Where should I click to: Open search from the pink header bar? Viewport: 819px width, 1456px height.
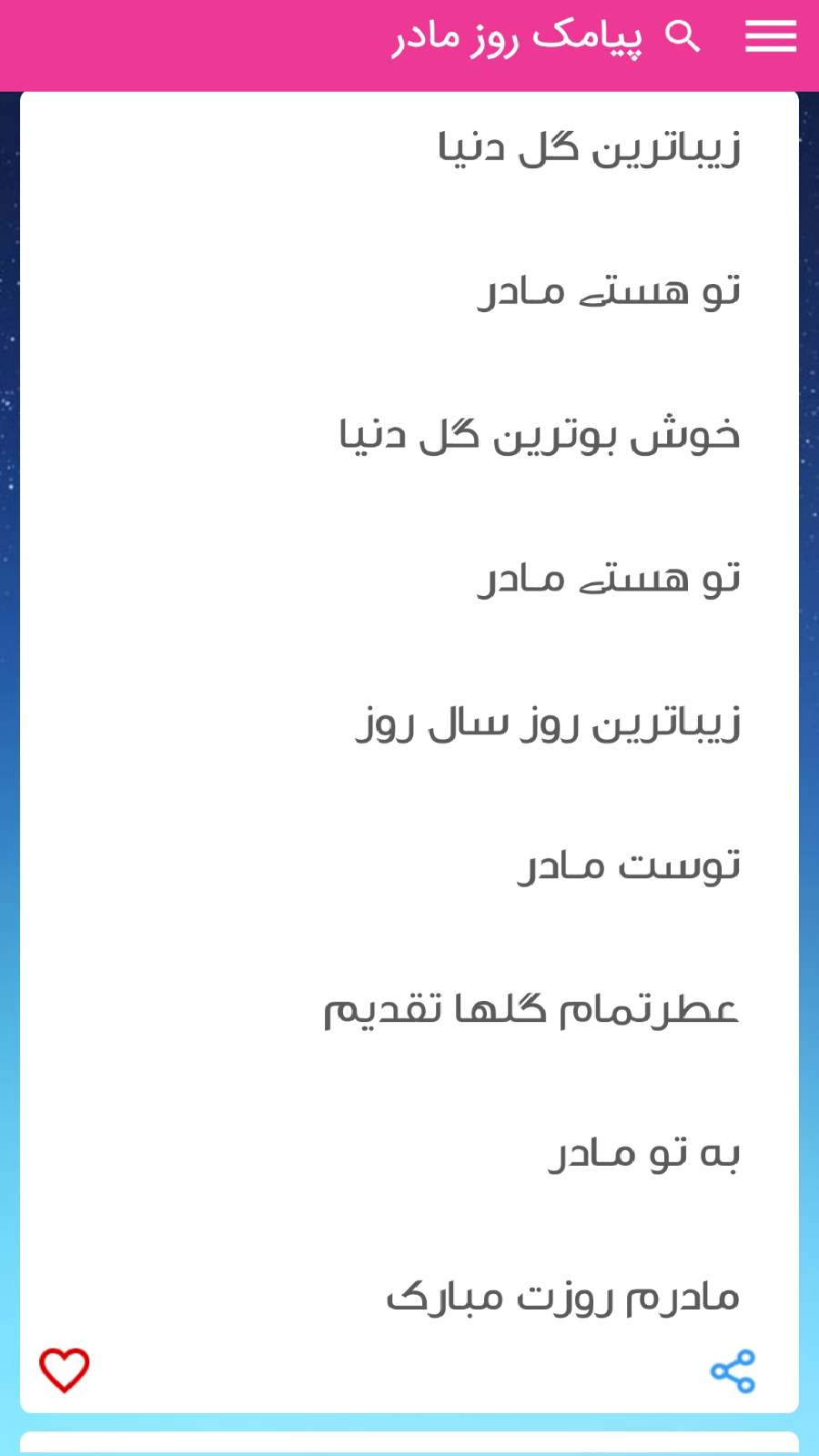click(684, 36)
